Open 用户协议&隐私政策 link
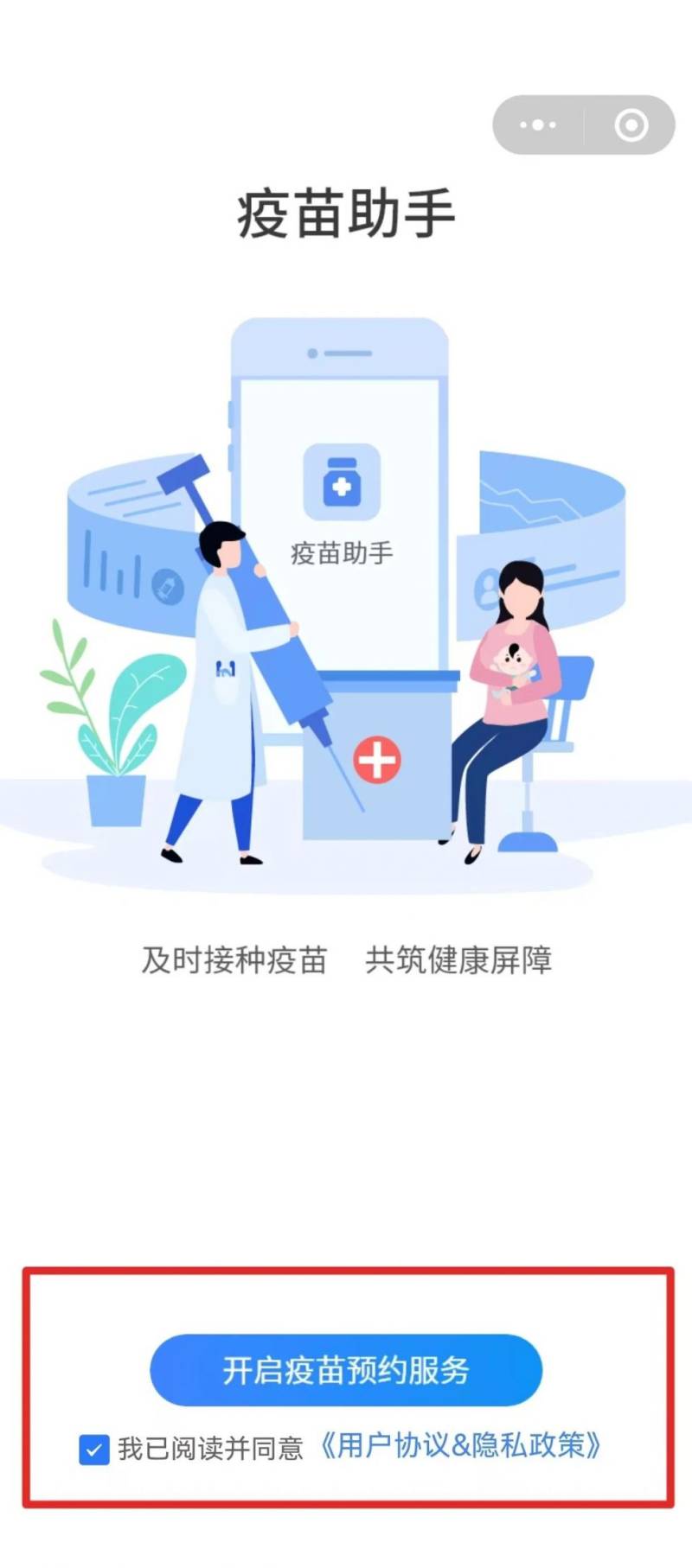This screenshot has width=692, height=1568. [x=460, y=1446]
